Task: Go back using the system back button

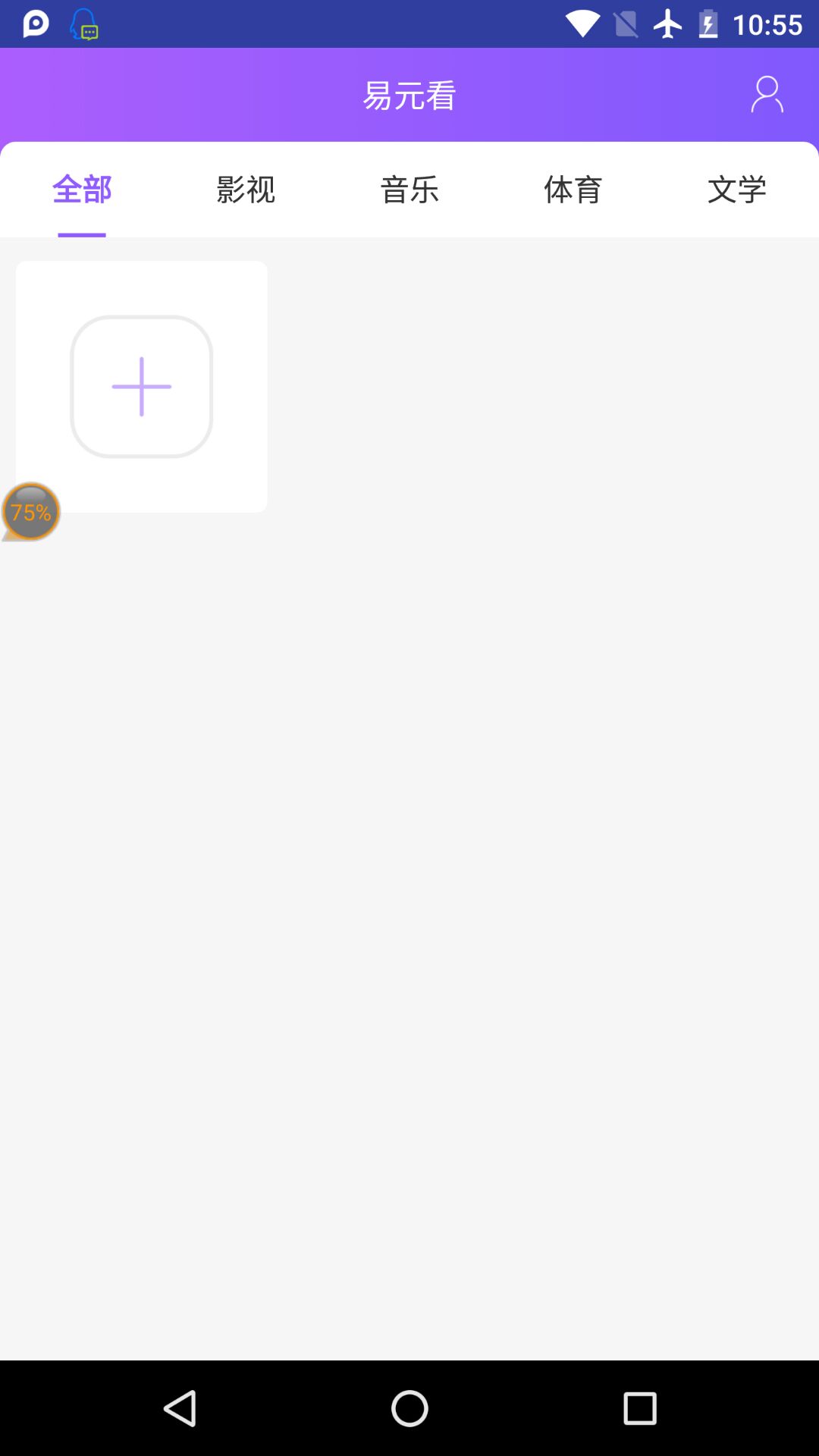Action: (180, 1408)
